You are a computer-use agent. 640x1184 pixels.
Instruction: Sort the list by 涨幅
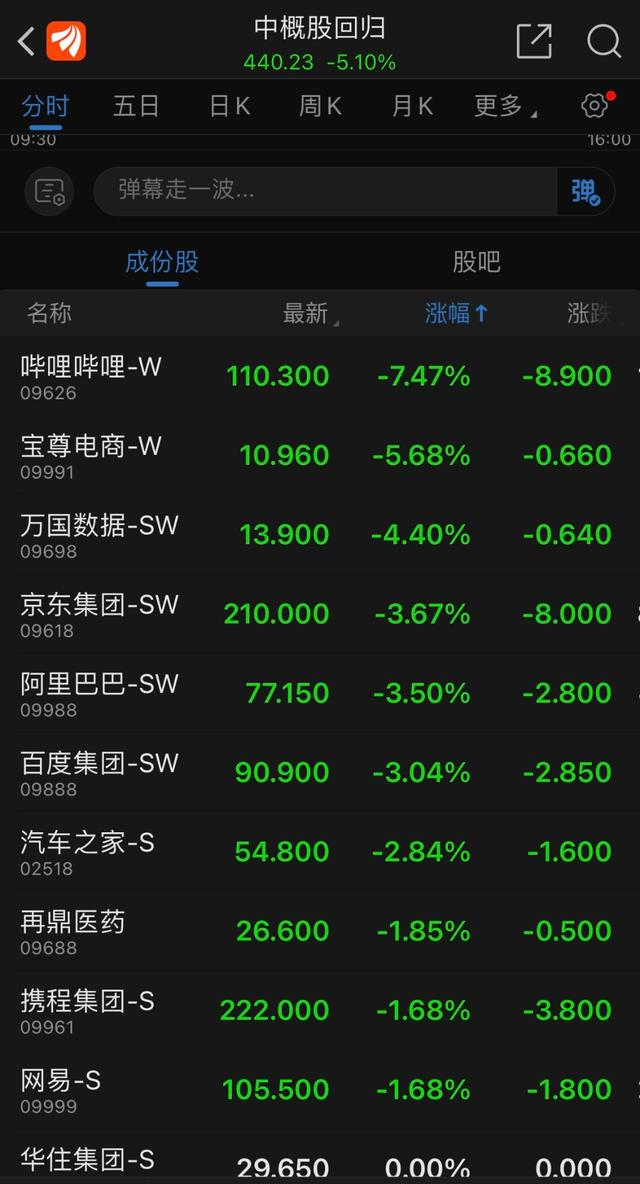click(x=457, y=313)
